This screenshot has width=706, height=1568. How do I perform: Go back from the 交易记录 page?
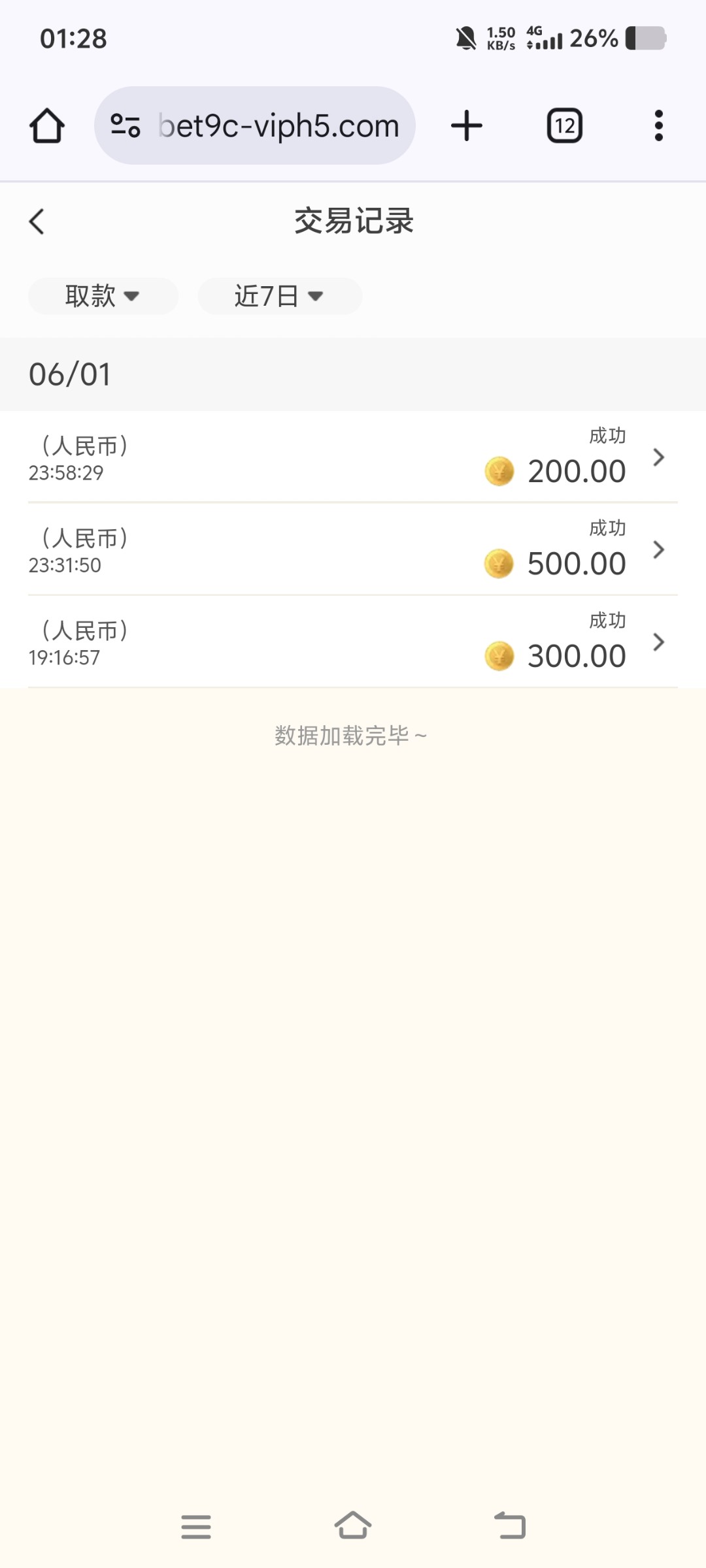(37, 221)
